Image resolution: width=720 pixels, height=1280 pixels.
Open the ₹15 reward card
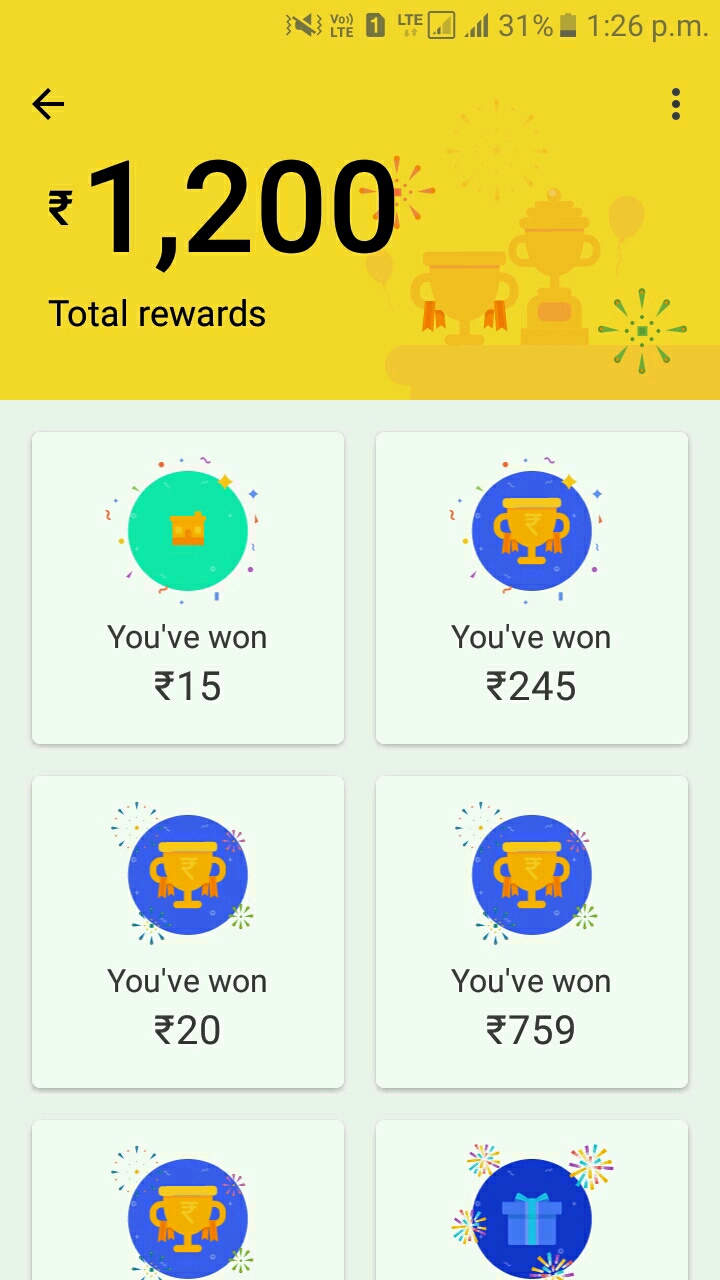[188, 588]
